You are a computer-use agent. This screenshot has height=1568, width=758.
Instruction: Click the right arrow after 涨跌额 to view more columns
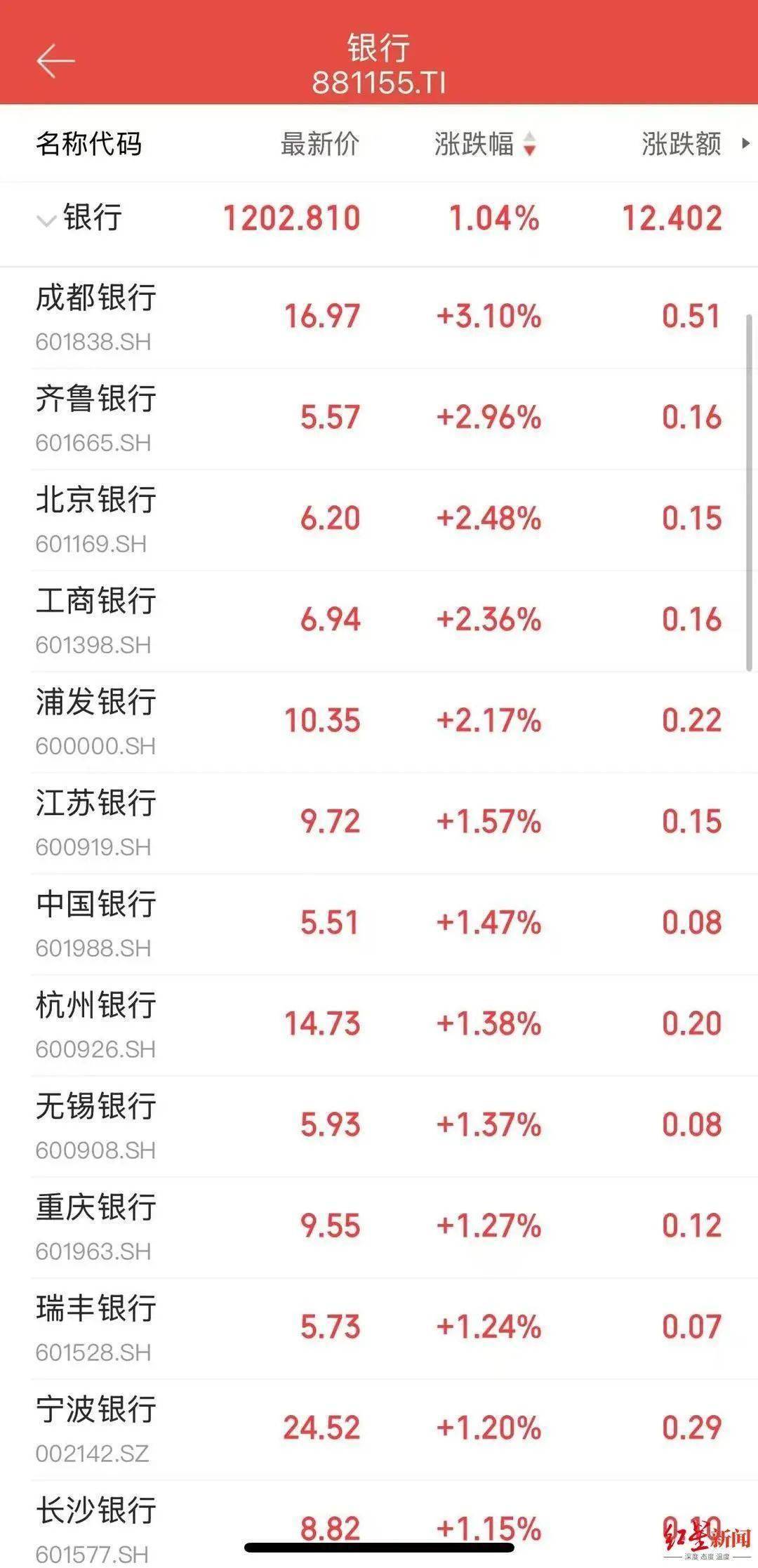pos(743,142)
